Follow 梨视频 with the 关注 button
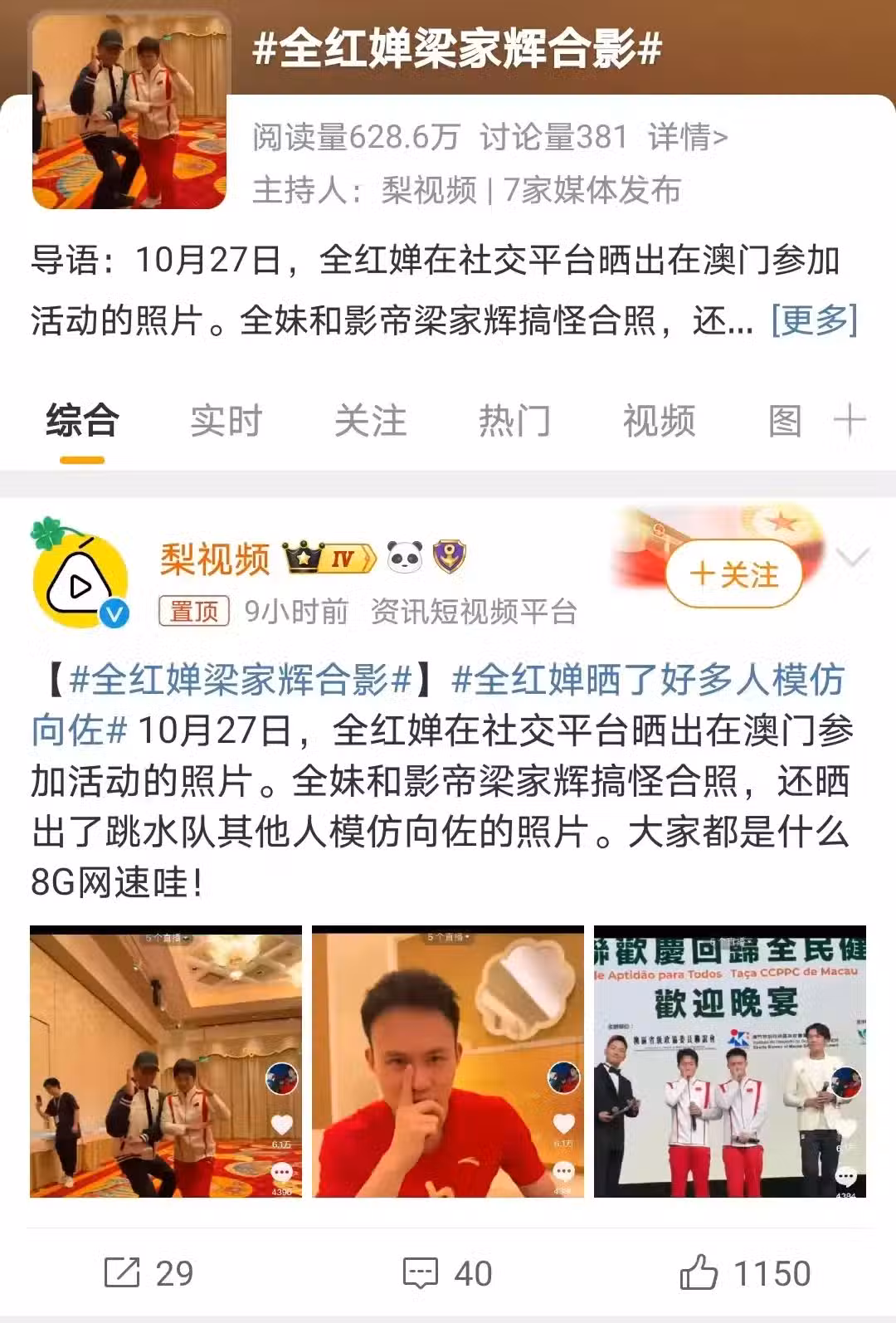 point(734,574)
